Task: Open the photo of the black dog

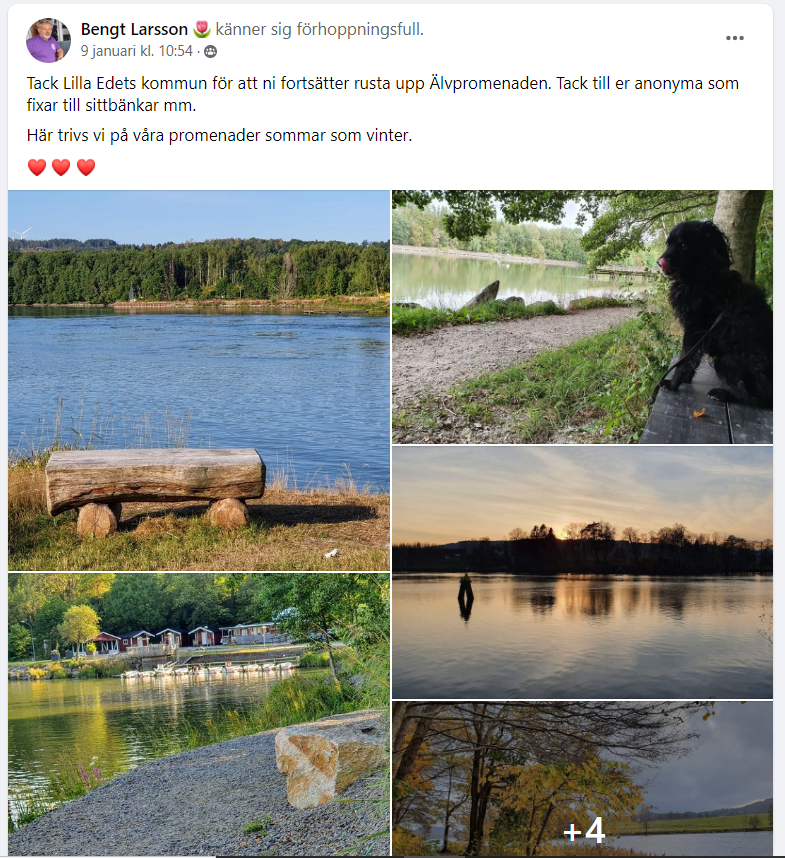Action: tap(582, 316)
